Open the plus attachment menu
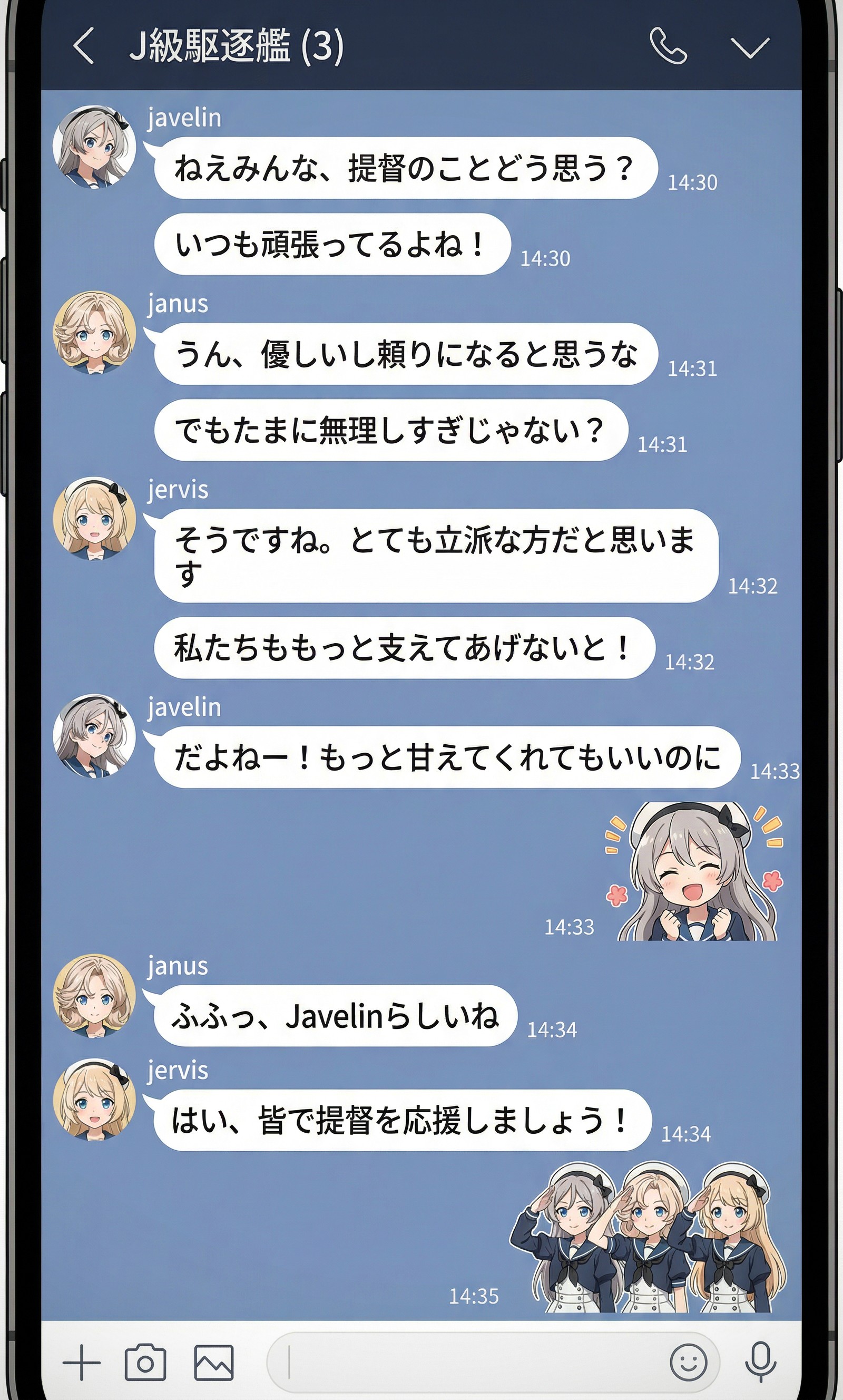Image resolution: width=843 pixels, height=1400 pixels. 81,1362
